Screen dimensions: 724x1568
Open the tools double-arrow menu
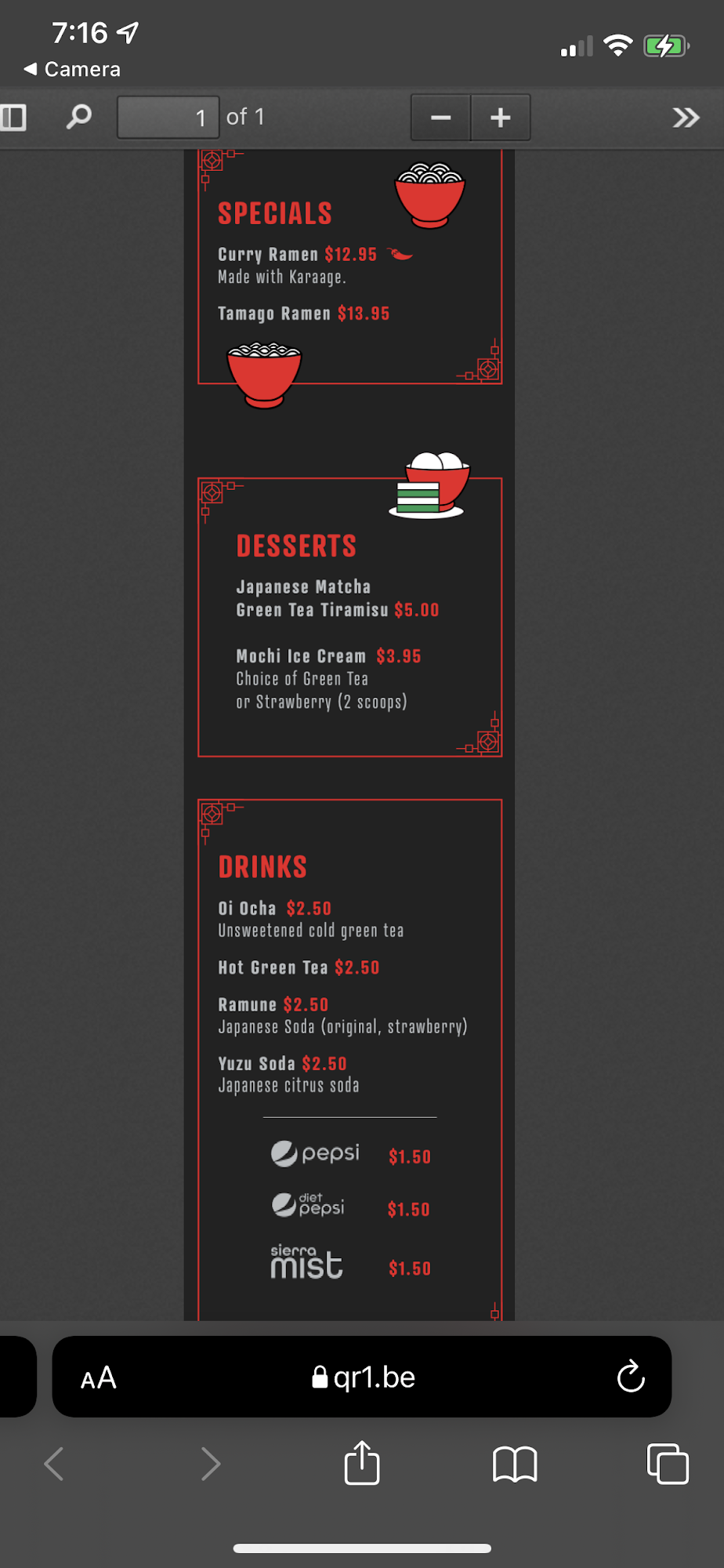pos(686,118)
